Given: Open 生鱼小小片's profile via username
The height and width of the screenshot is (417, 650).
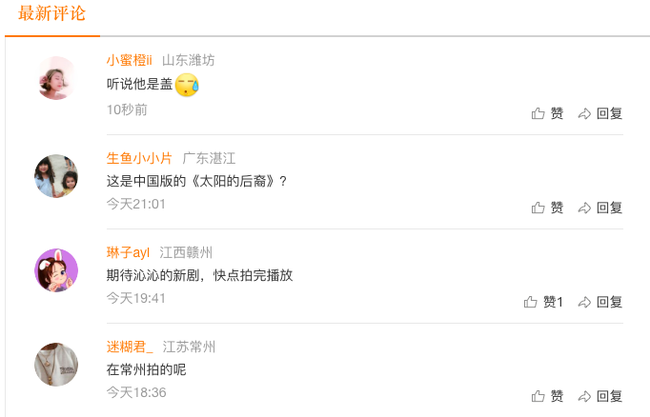Looking at the screenshot, I should pyautogui.click(x=139, y=158).
